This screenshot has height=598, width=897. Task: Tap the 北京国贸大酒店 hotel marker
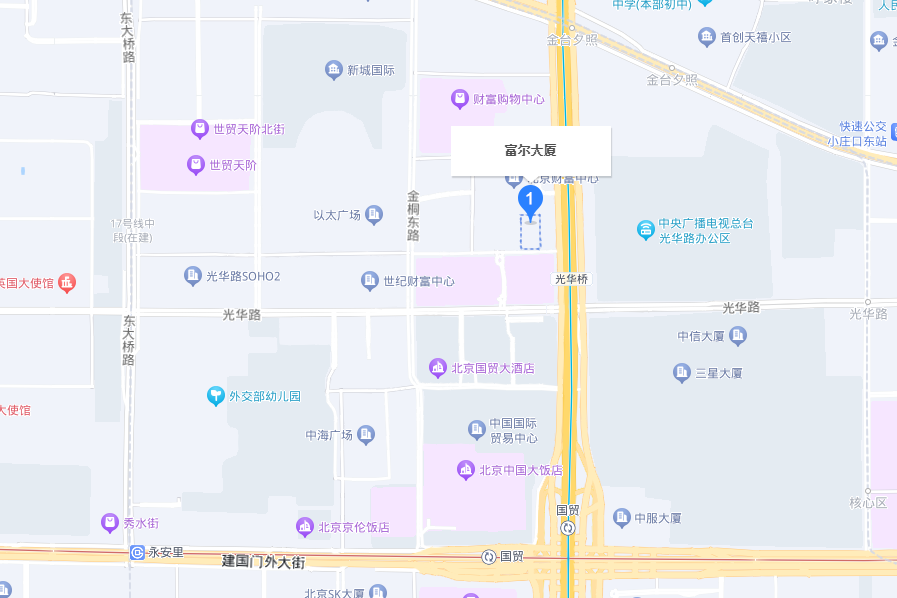pos(438,368)
